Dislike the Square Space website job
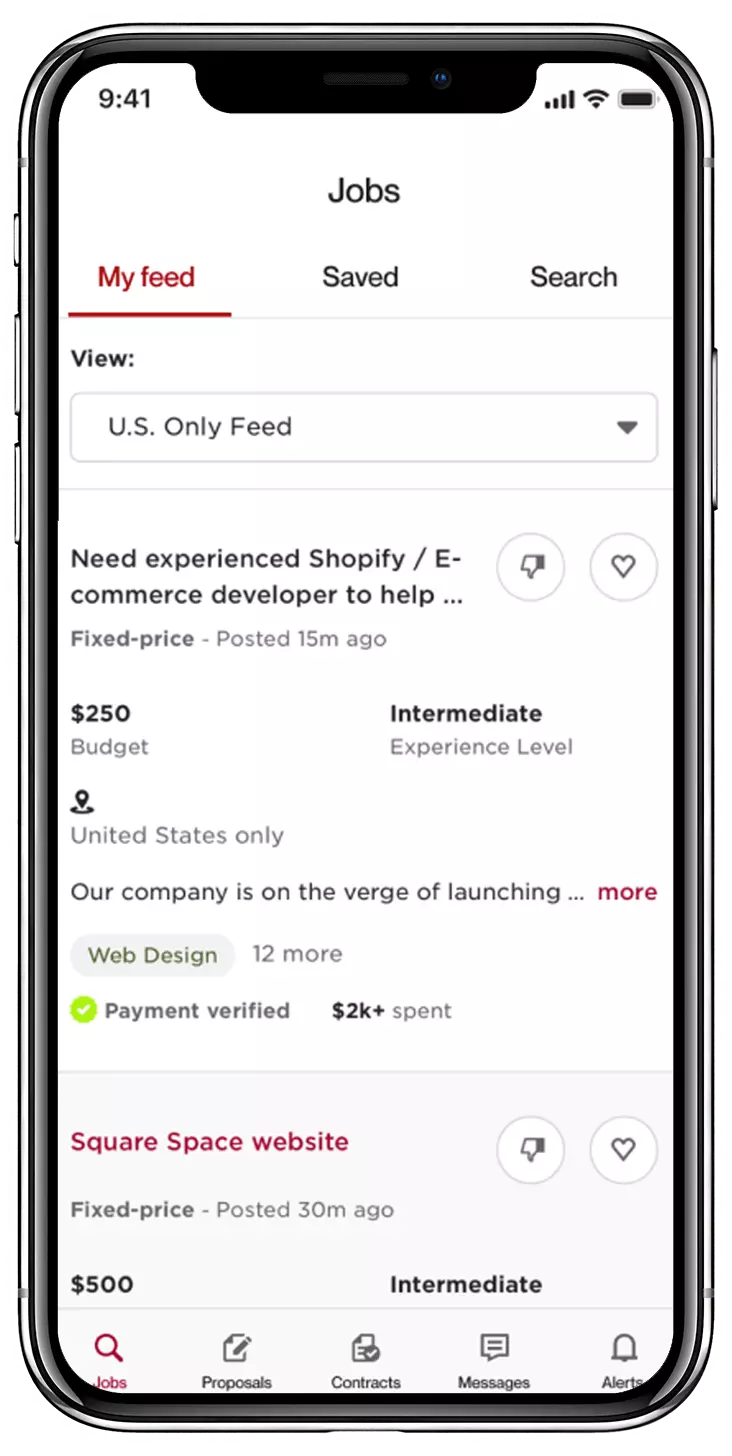732x1456 pixels. pos(530,1150)
